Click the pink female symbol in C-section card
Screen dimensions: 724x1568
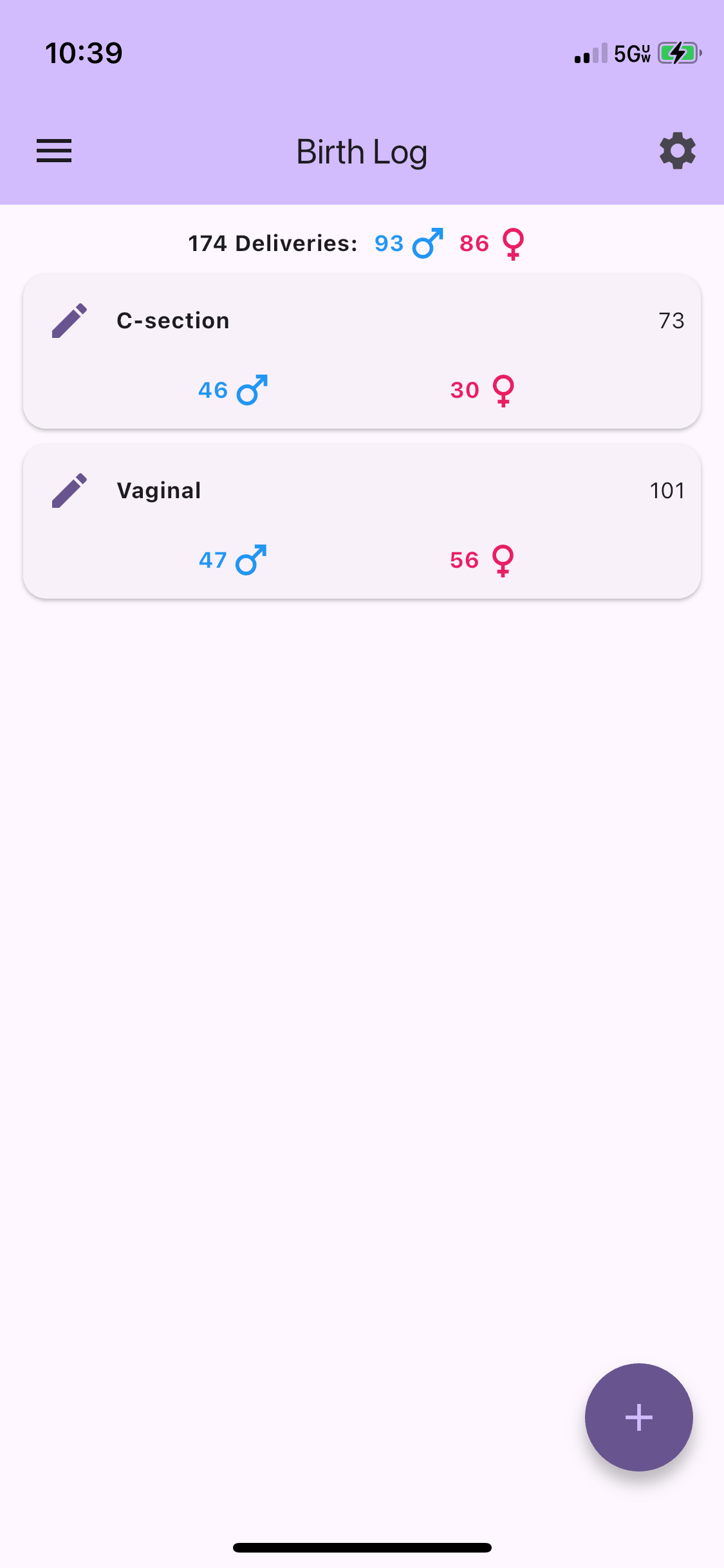[503, 389]
